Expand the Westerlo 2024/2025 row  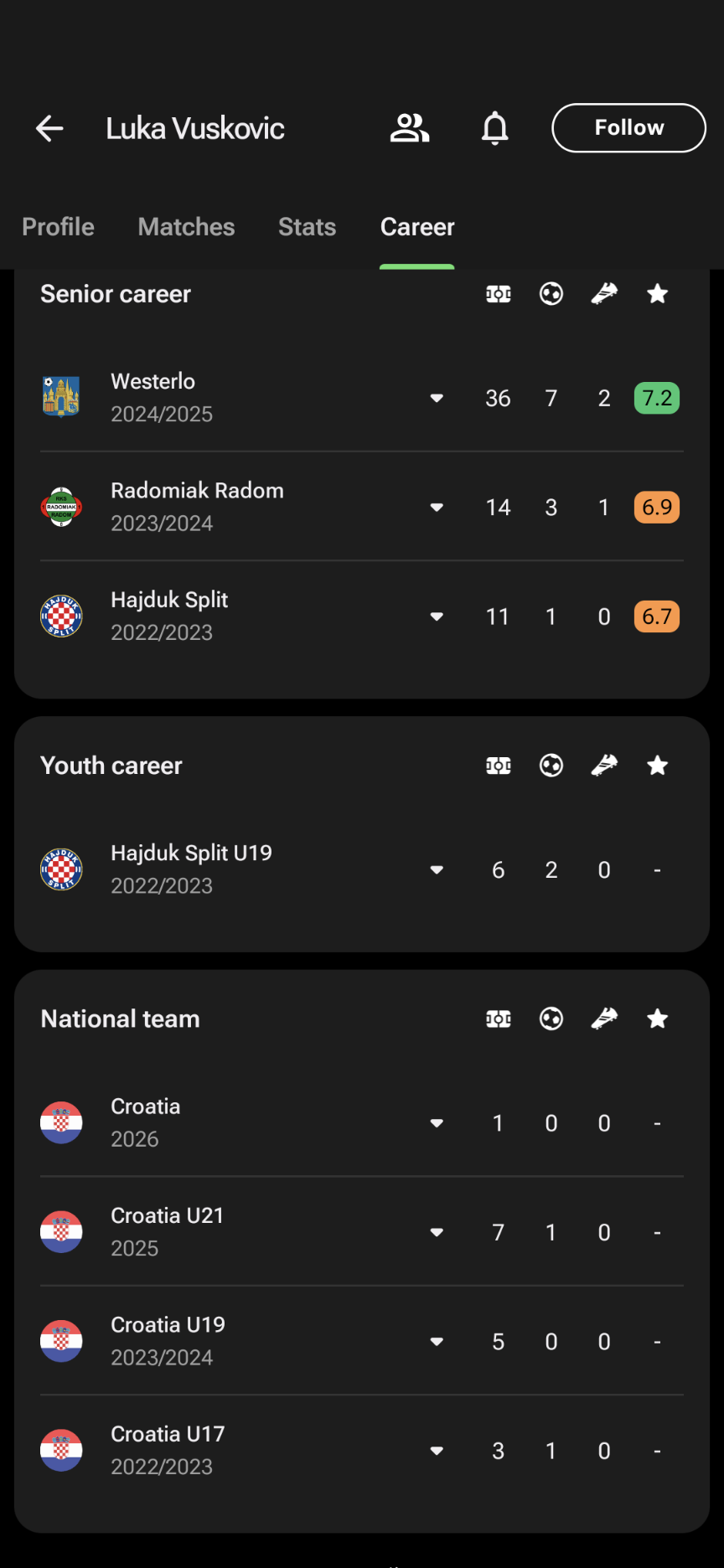[437, 398]
